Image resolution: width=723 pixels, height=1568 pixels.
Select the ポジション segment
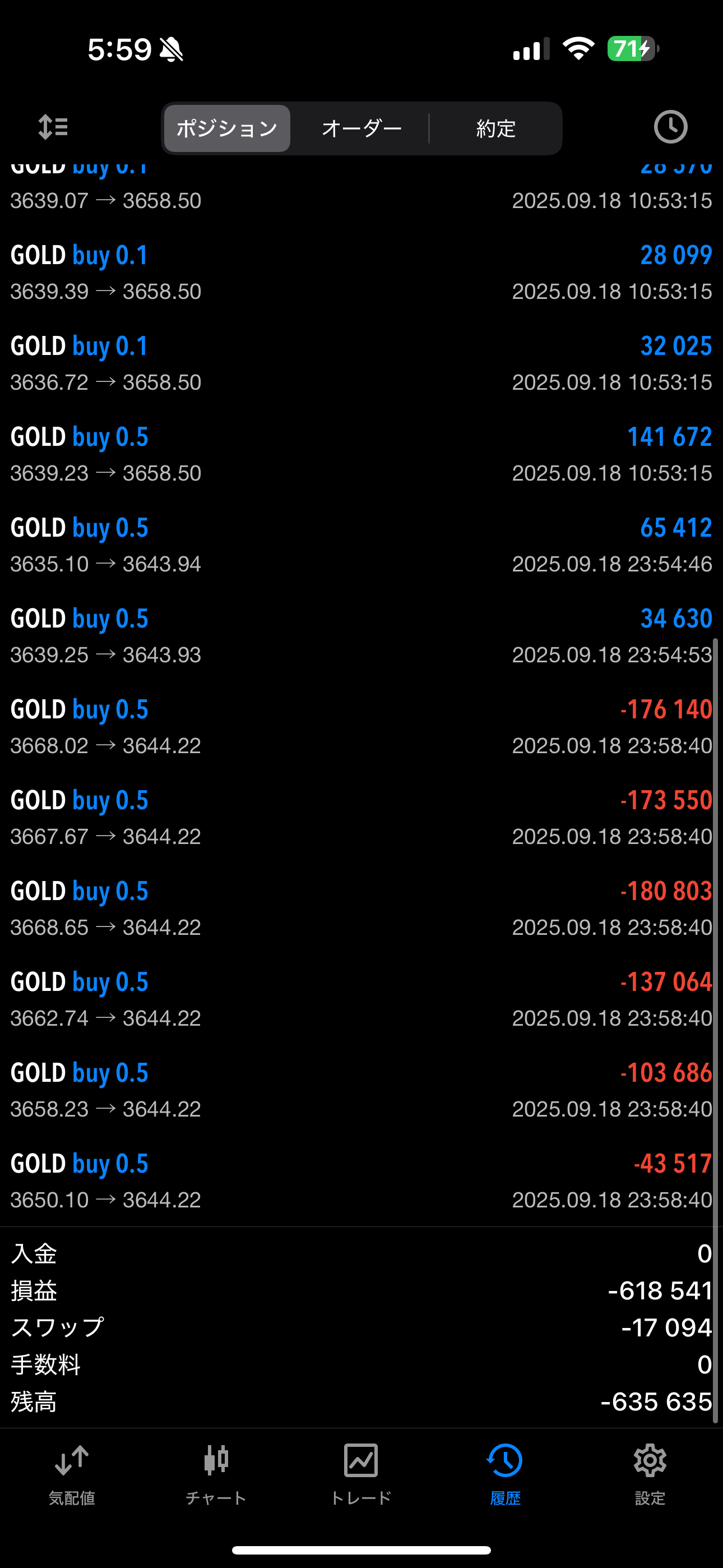[x=227, y=128]
